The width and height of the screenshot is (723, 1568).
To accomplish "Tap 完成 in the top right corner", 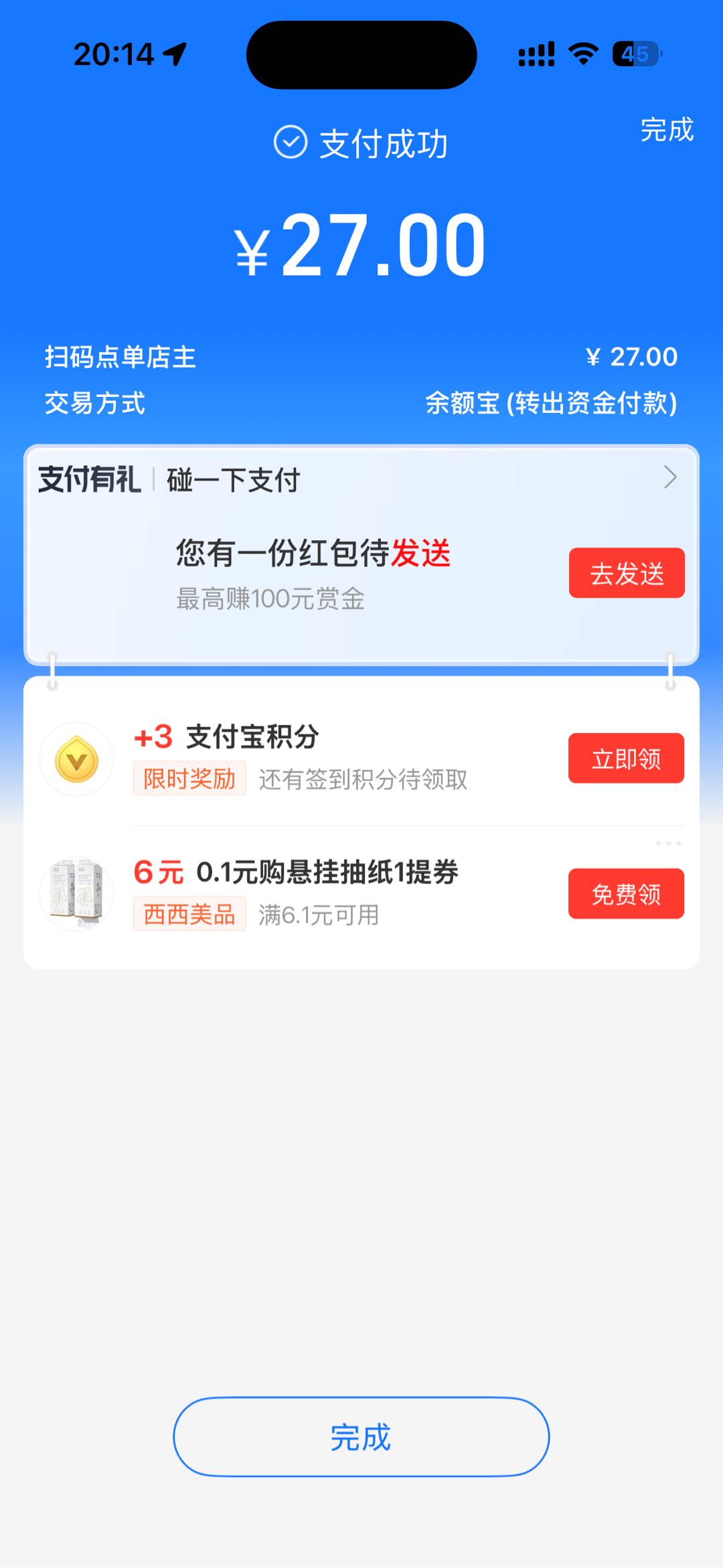I will click(x=667, y=131).
